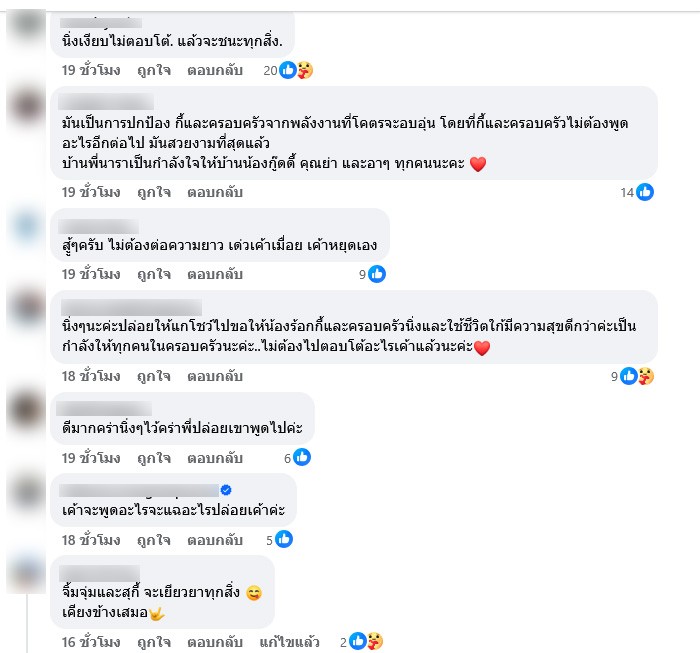Viewport: 700px width, 653px height.
Task: Like the comment starting นิ่งเงียบไม่ตอบโต้
Action: tap(154, 70)
